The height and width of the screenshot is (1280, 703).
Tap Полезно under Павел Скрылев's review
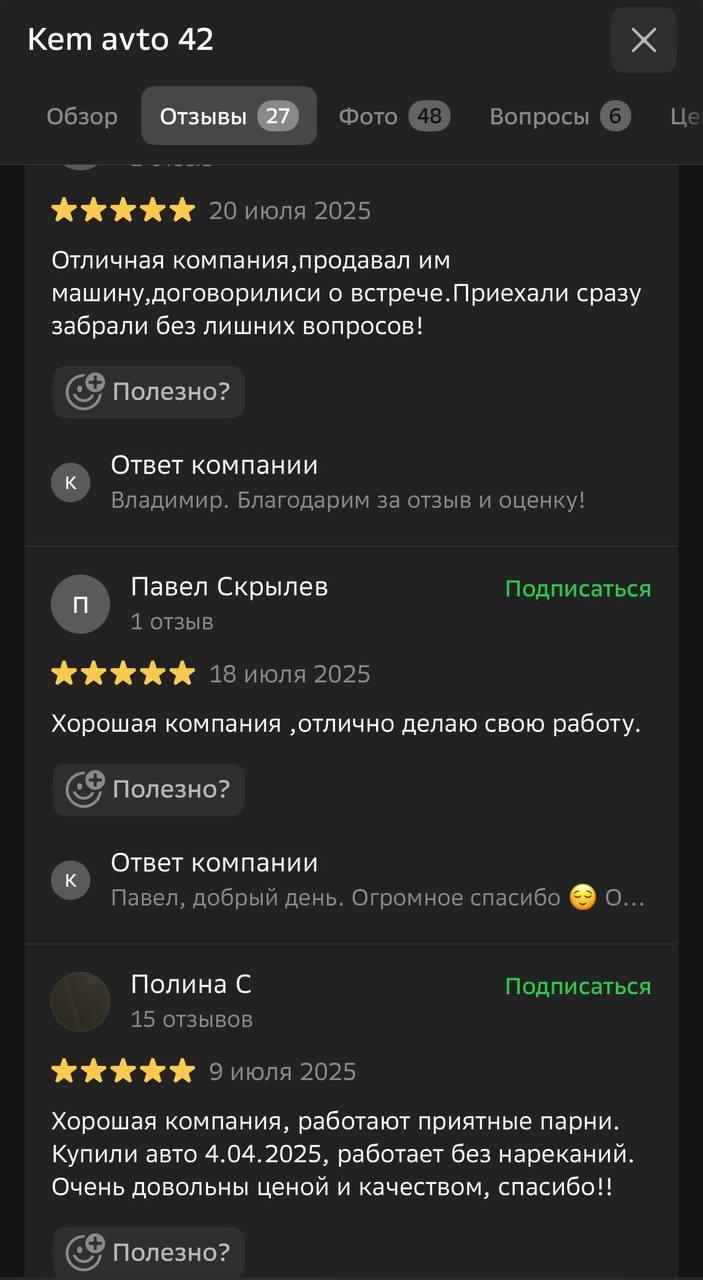149,790
